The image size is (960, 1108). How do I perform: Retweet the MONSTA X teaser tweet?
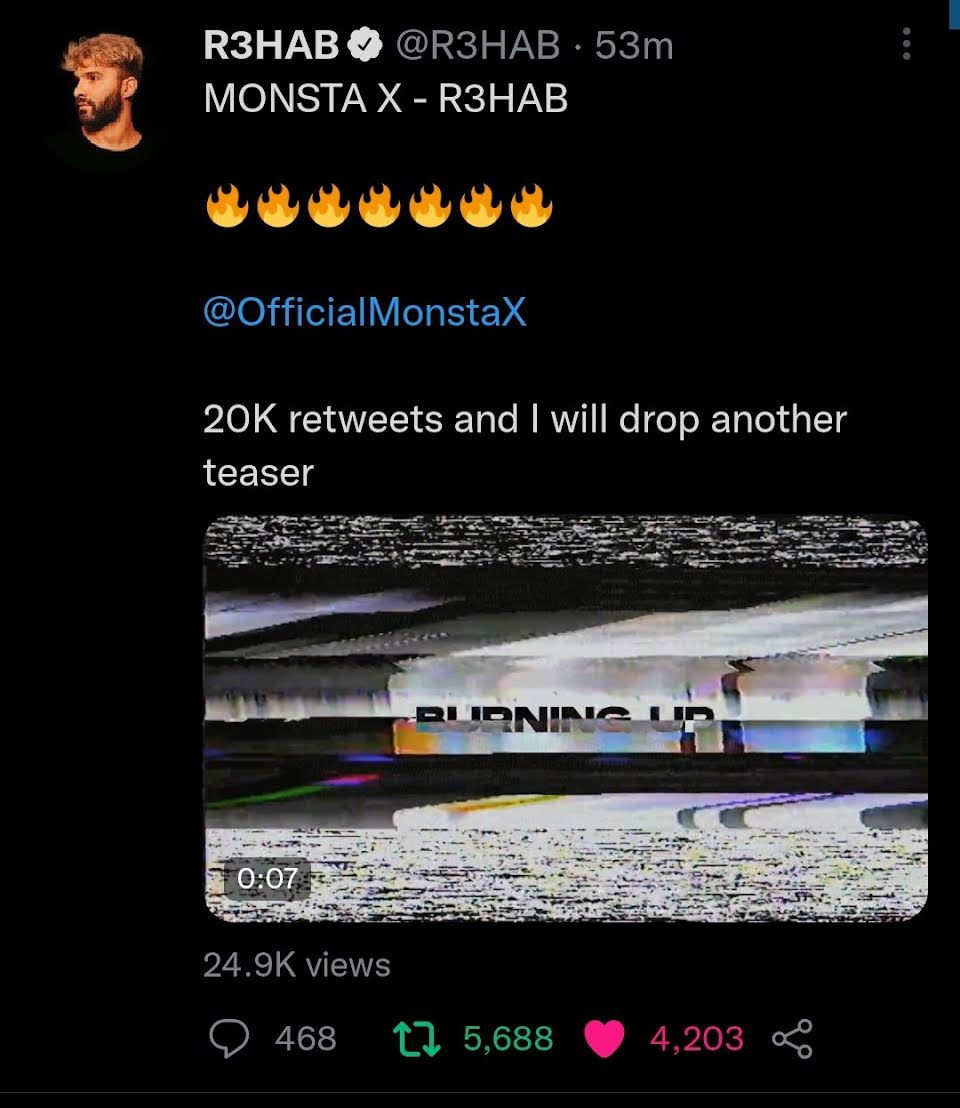point(417,1039)
